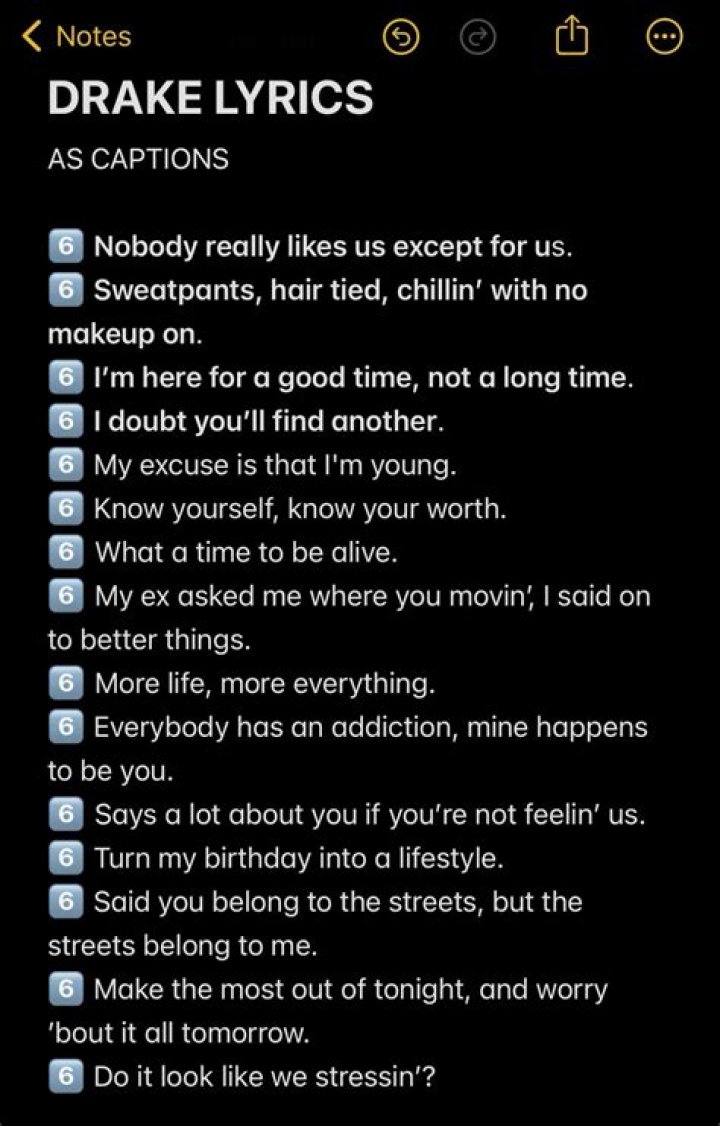The image size is (720, 1126).
Task: Tap the DRAKE LYRICS title to edit
Action: [x=210, y=98]
